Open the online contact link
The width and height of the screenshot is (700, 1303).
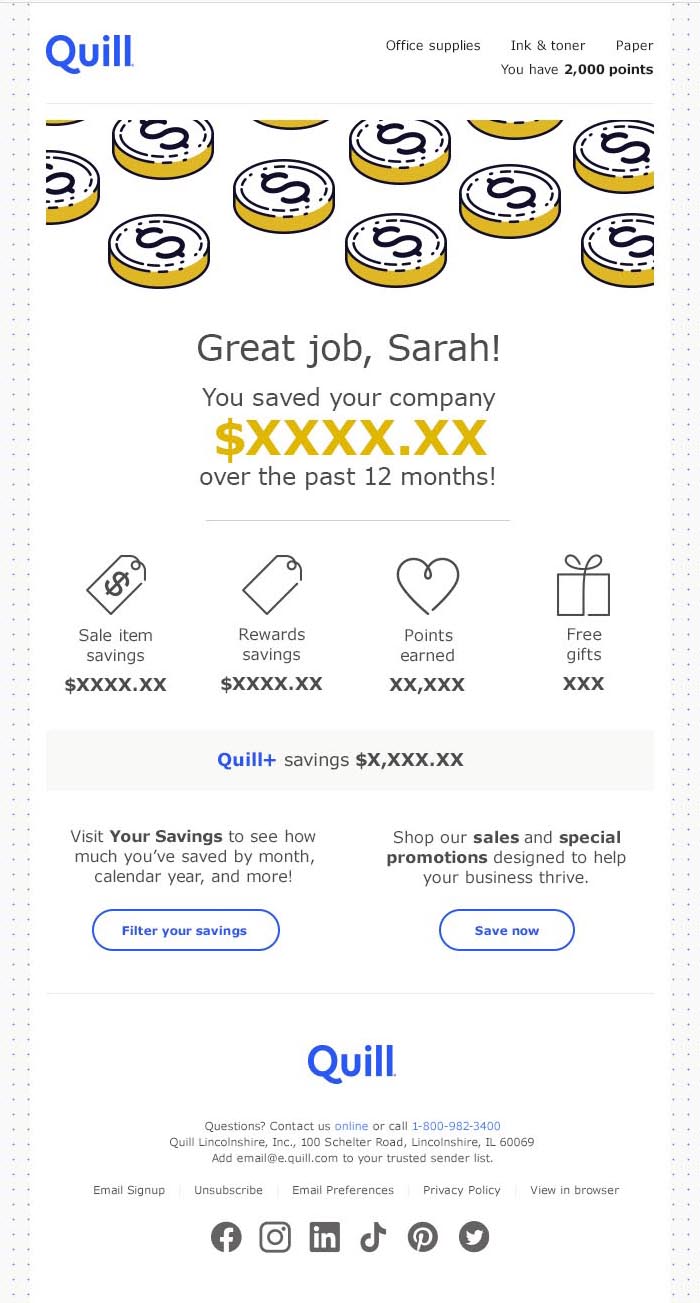point(351,1126)
